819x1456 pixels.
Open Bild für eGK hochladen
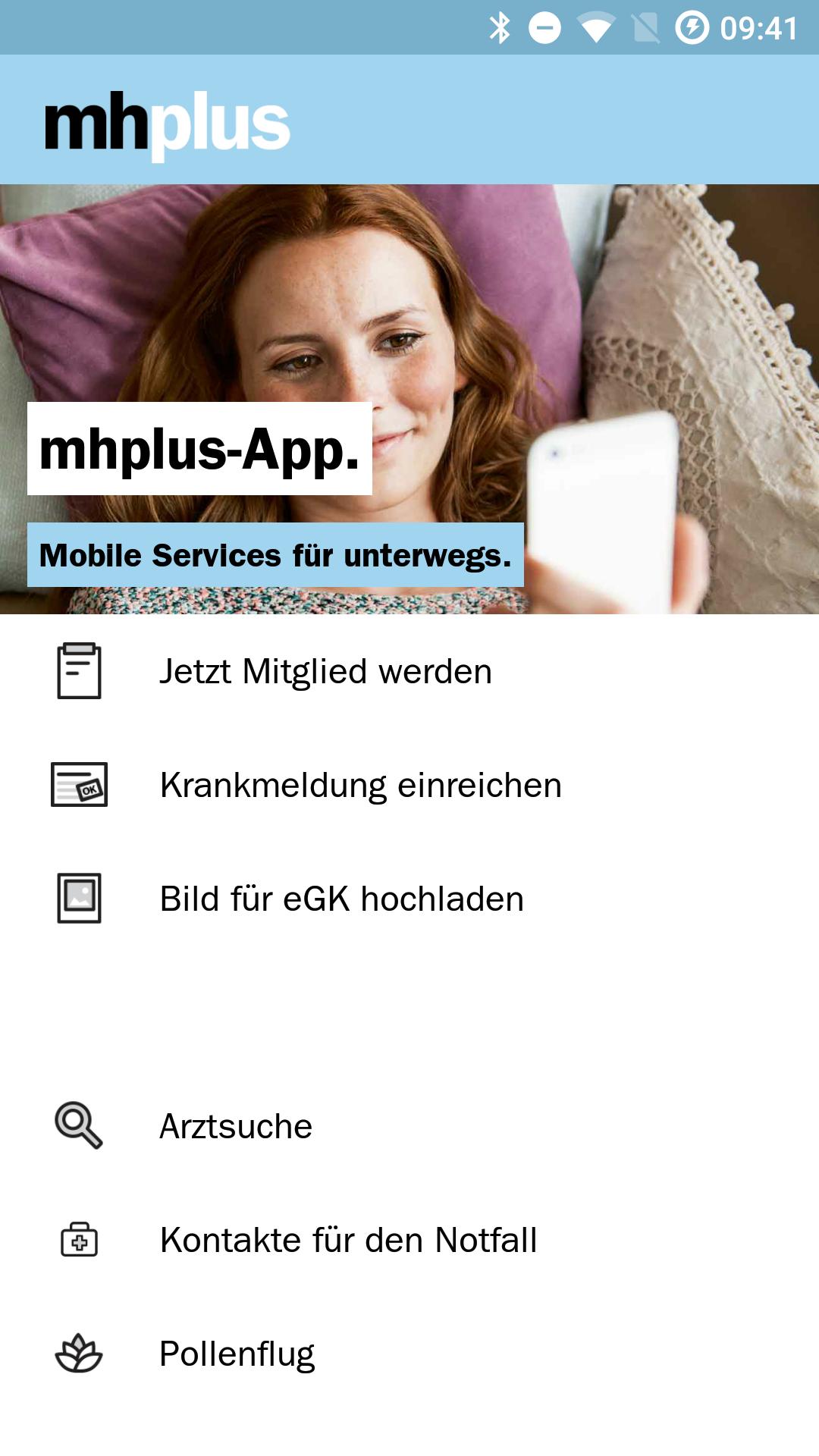click(341, 899)
